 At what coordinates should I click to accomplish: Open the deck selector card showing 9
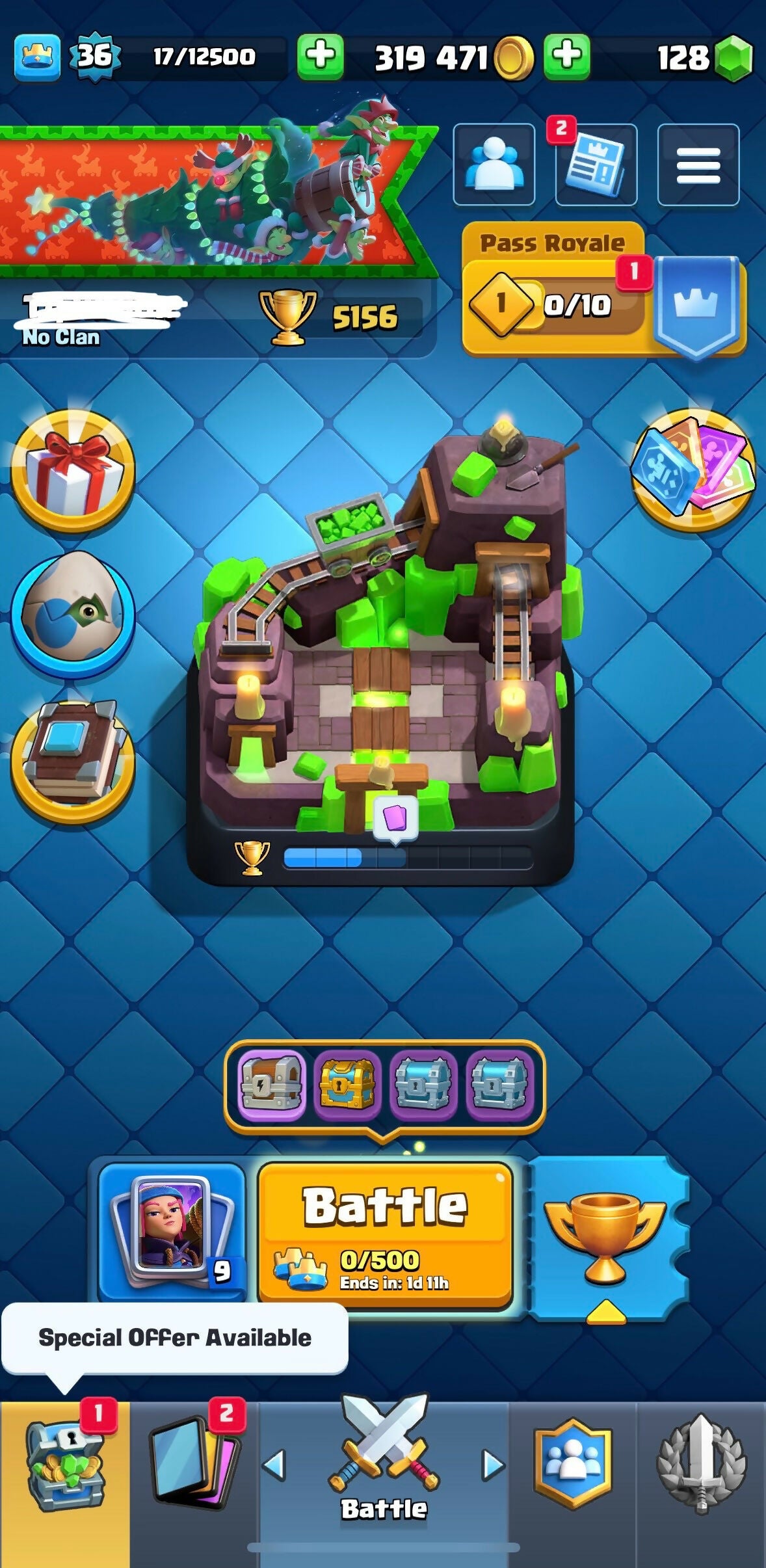pos(172,1232)
